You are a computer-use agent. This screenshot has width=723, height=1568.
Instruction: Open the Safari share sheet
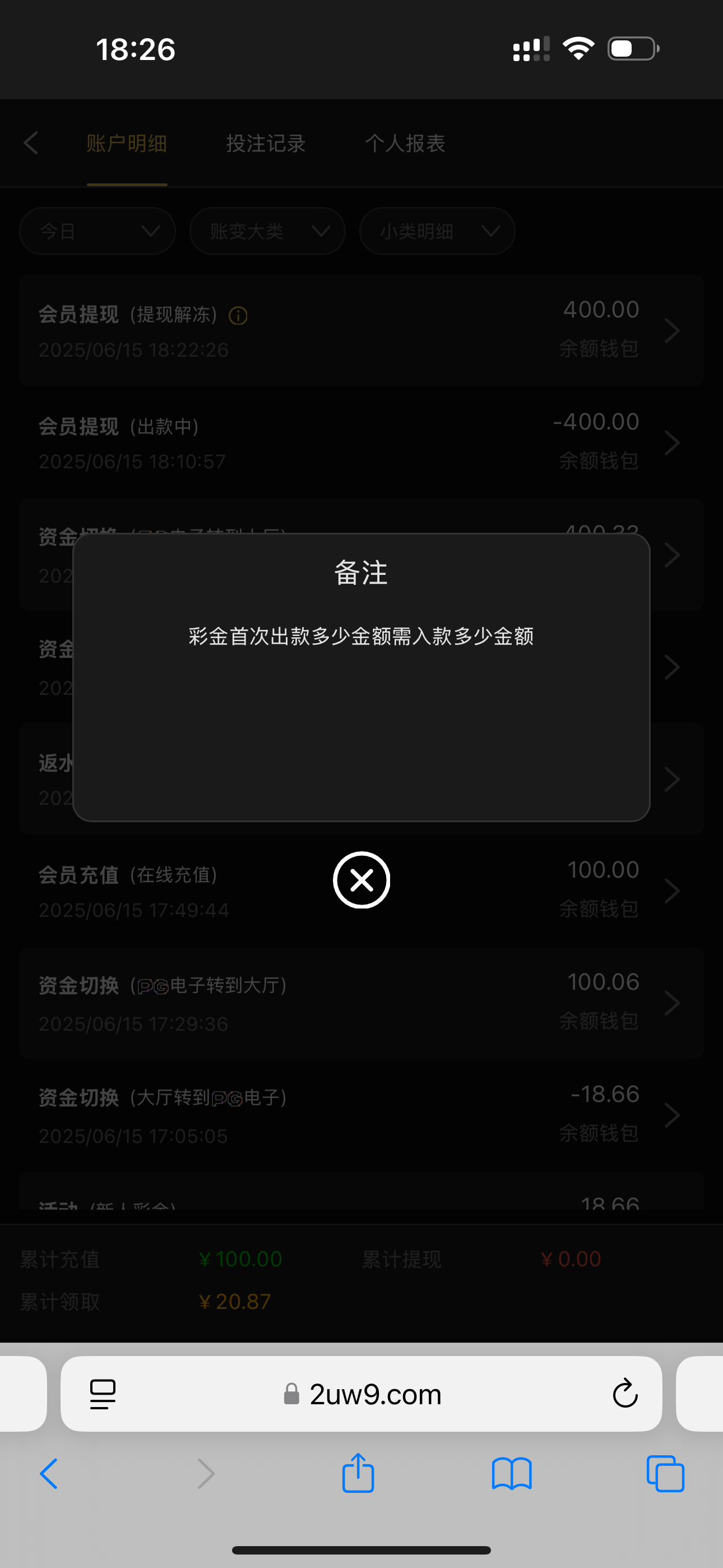point(358,1473)
